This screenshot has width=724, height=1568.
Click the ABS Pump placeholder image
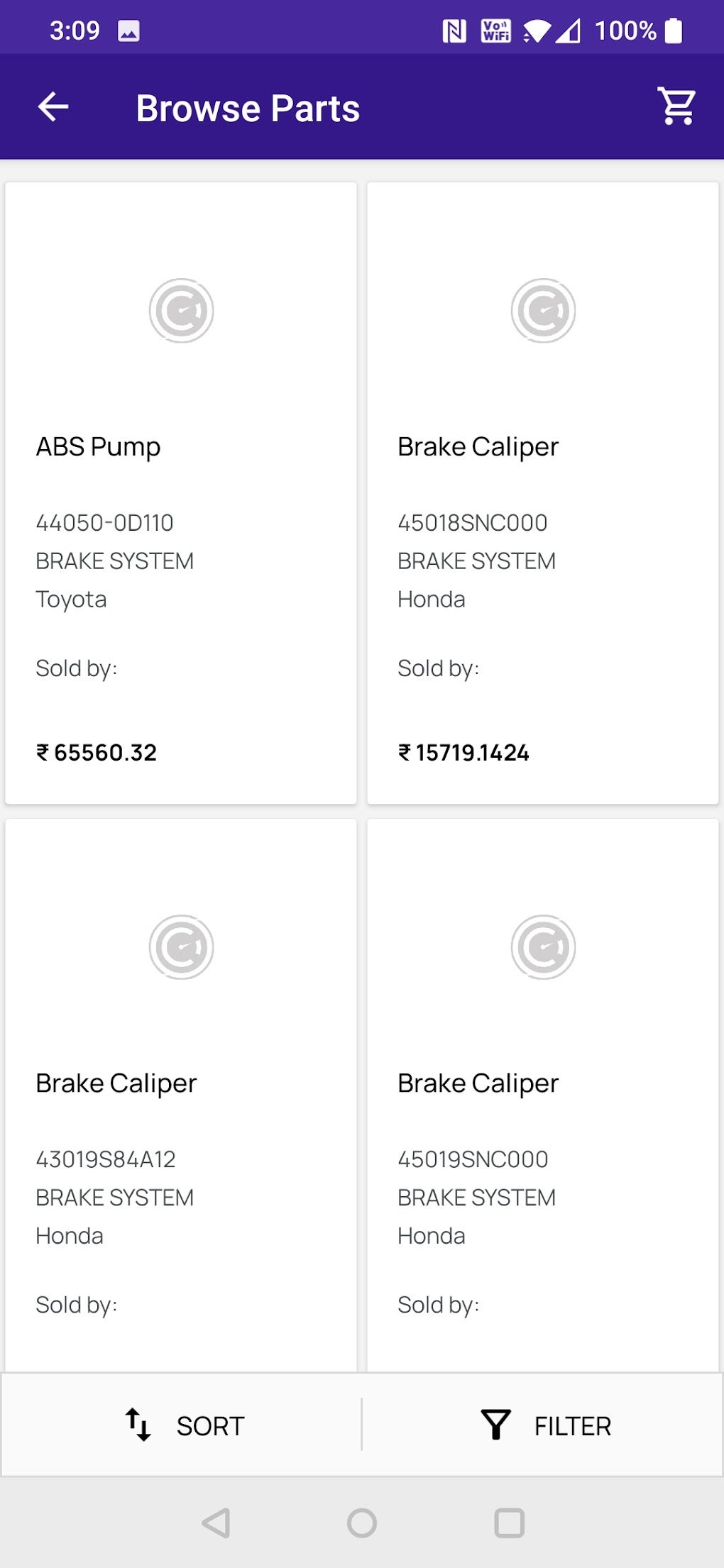pos(181,309)
